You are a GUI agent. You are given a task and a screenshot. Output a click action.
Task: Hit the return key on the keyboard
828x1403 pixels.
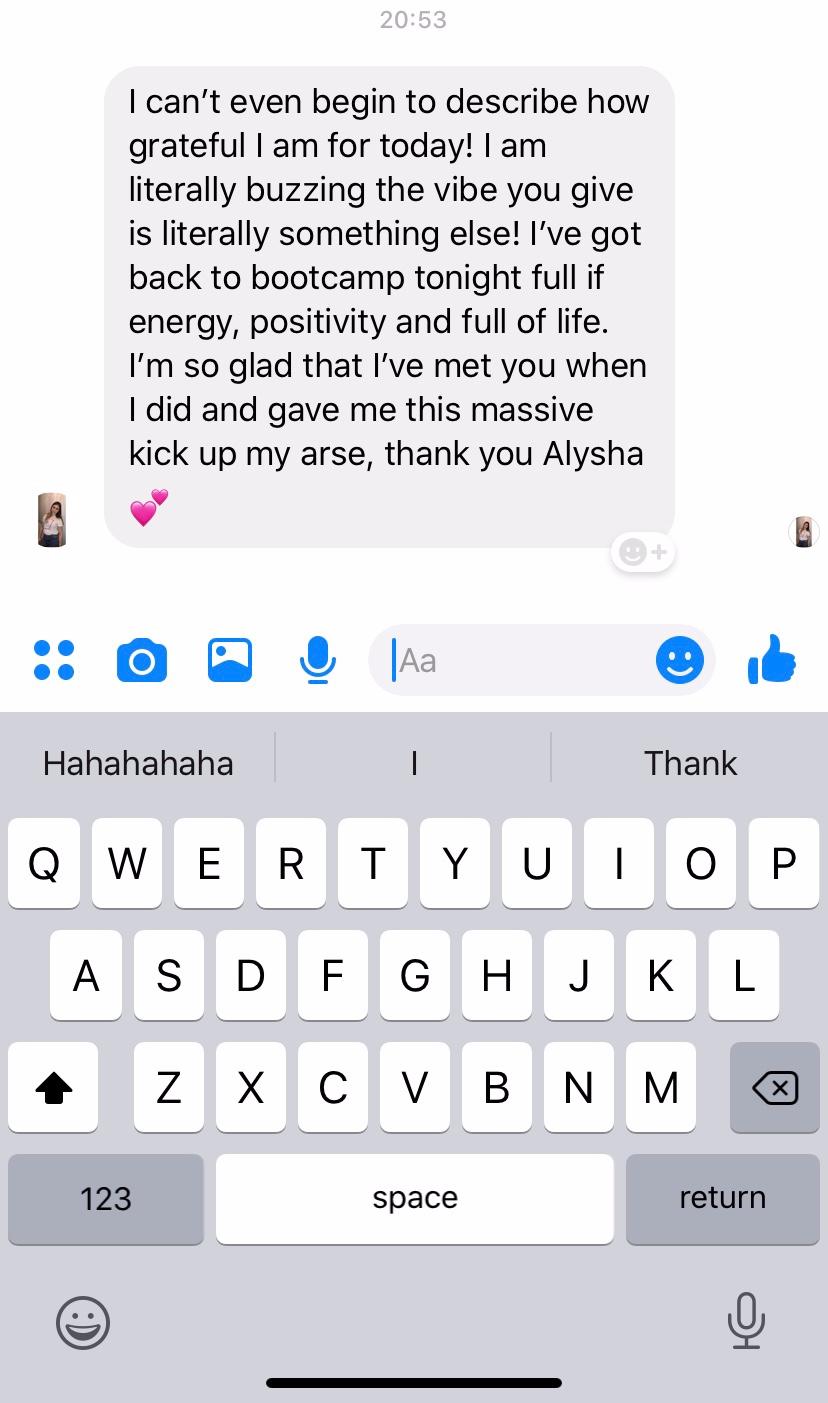pos(722,1198)
